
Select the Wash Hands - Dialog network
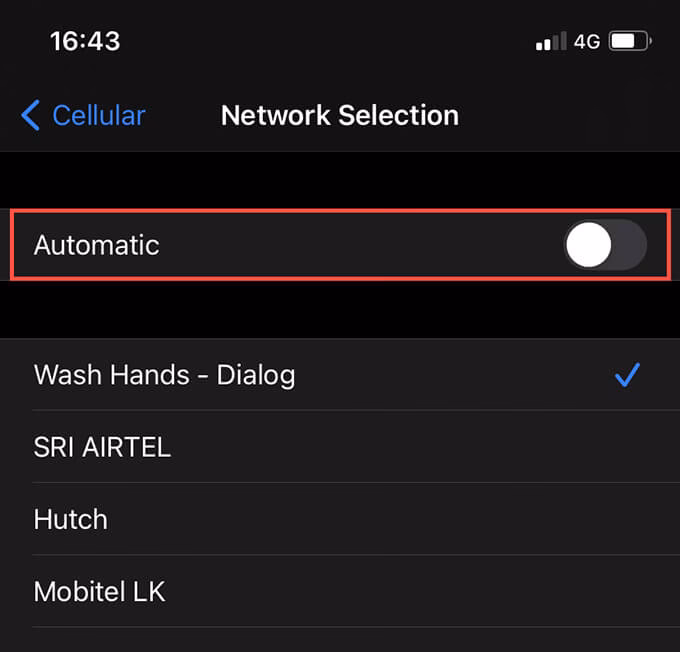[x=165, y=375]
